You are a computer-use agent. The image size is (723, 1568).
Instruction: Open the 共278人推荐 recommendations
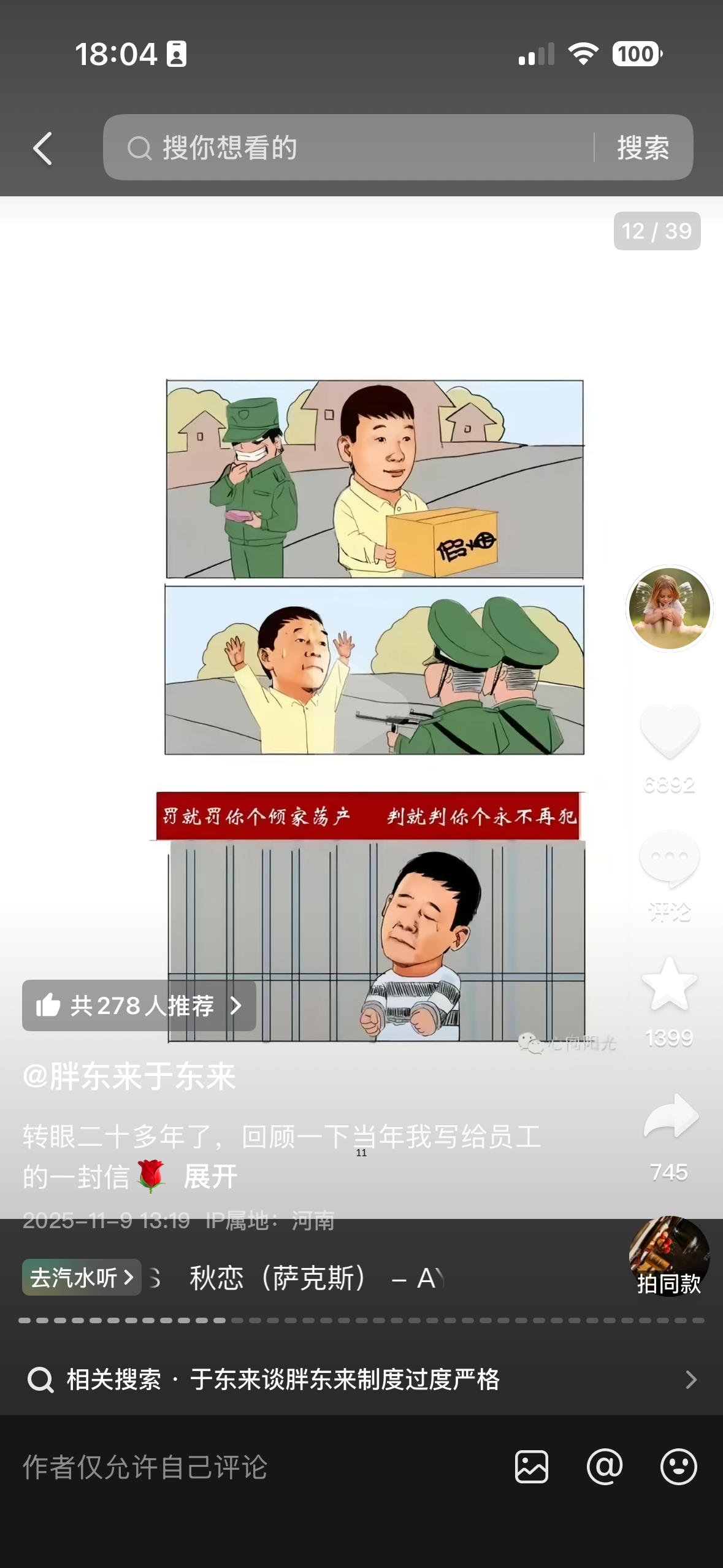(x=139, y=1005)
